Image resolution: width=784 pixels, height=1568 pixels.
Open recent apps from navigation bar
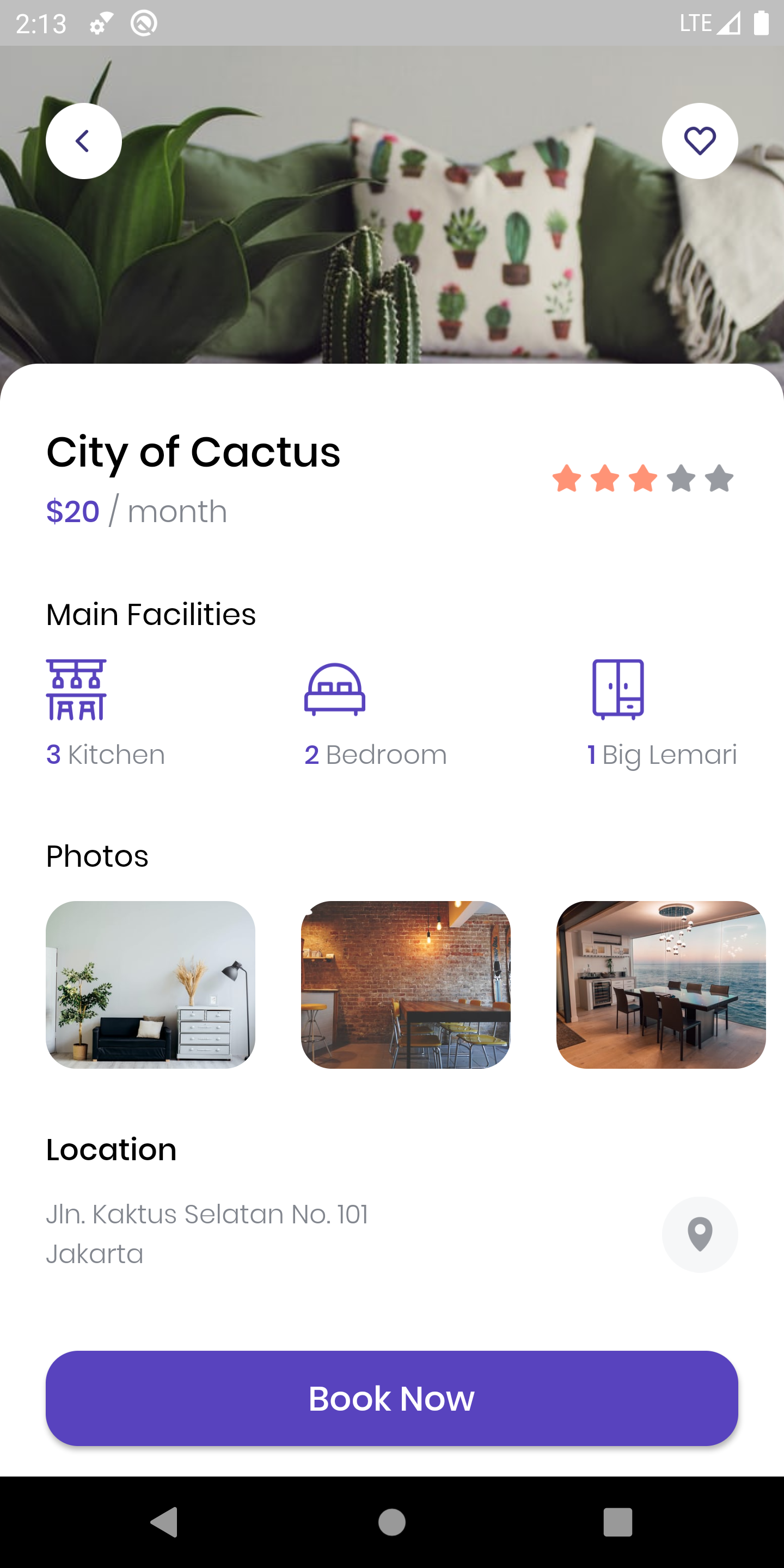tap(617, 1522)
